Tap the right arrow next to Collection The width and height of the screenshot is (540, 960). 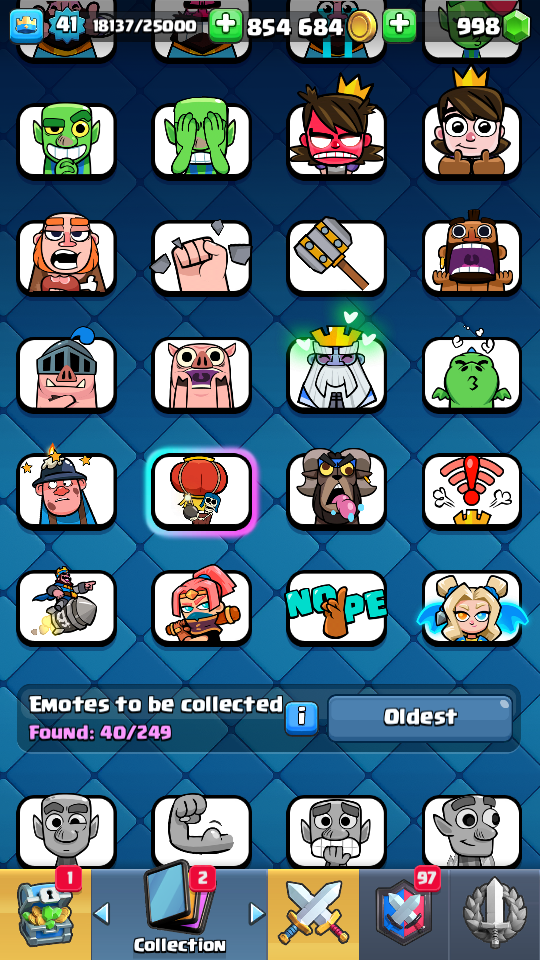(257, 914)
